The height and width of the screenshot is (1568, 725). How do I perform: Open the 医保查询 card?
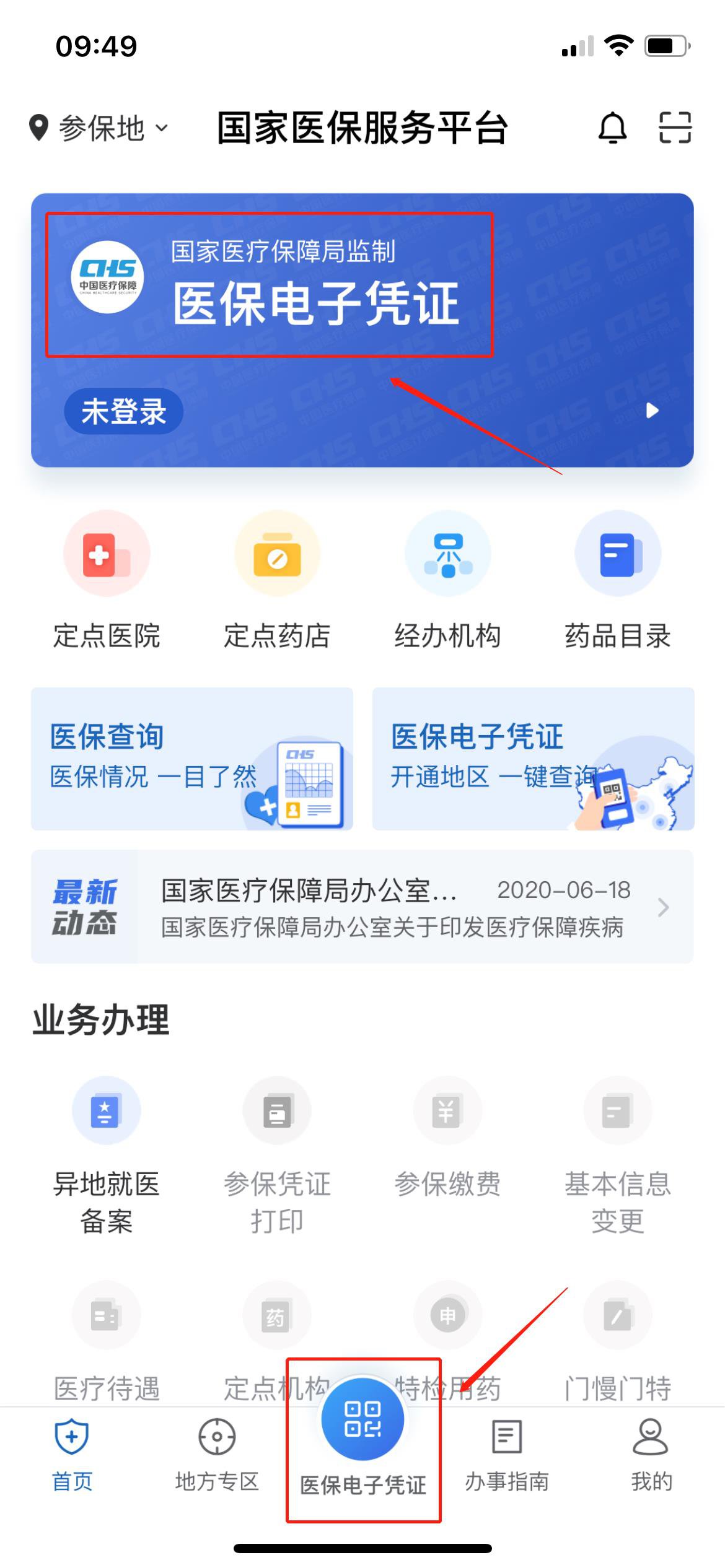[192, 758]
